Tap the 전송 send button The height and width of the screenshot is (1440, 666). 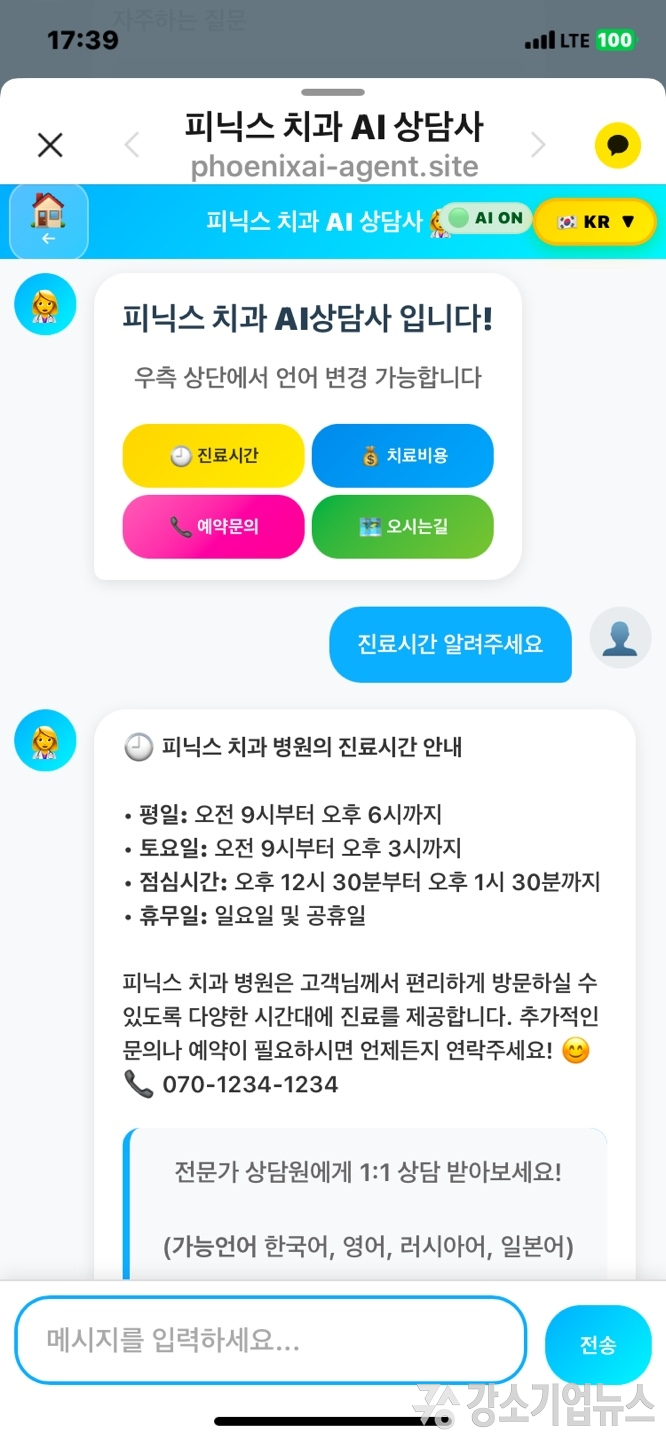[598, 1345]
